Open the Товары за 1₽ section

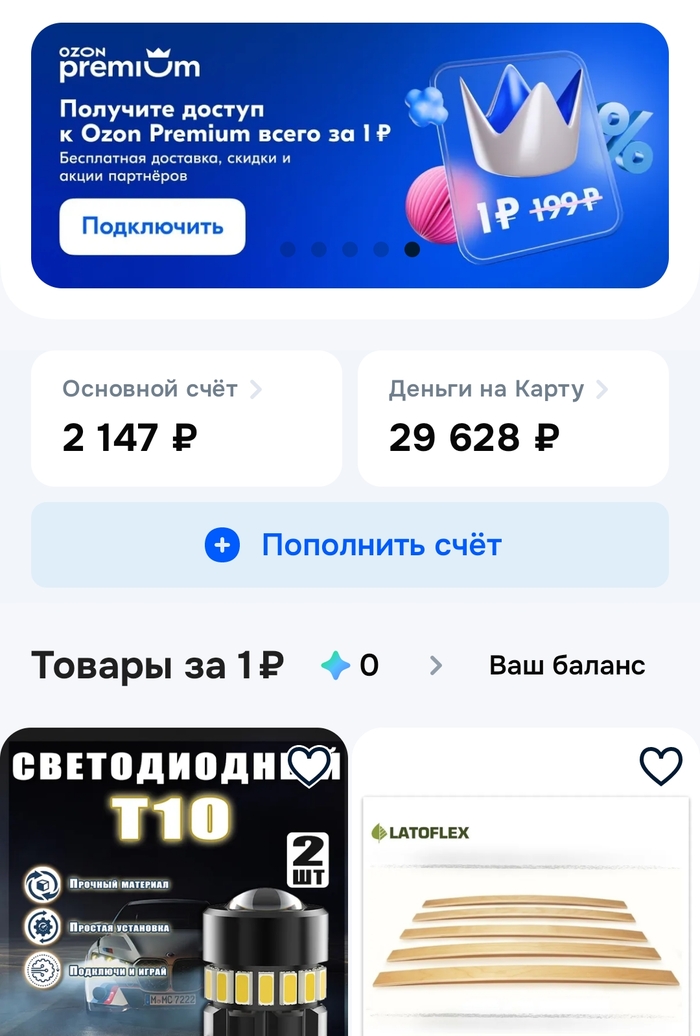(158, 665)
